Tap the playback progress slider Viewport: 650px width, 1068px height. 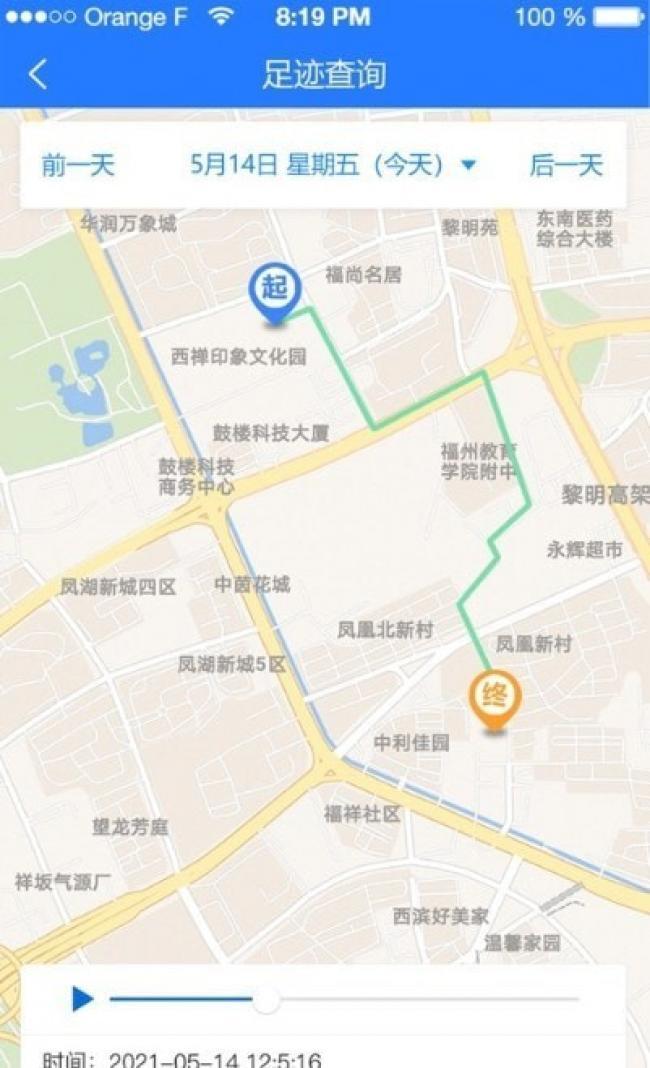pyautogui.click(x=266, y=999)
